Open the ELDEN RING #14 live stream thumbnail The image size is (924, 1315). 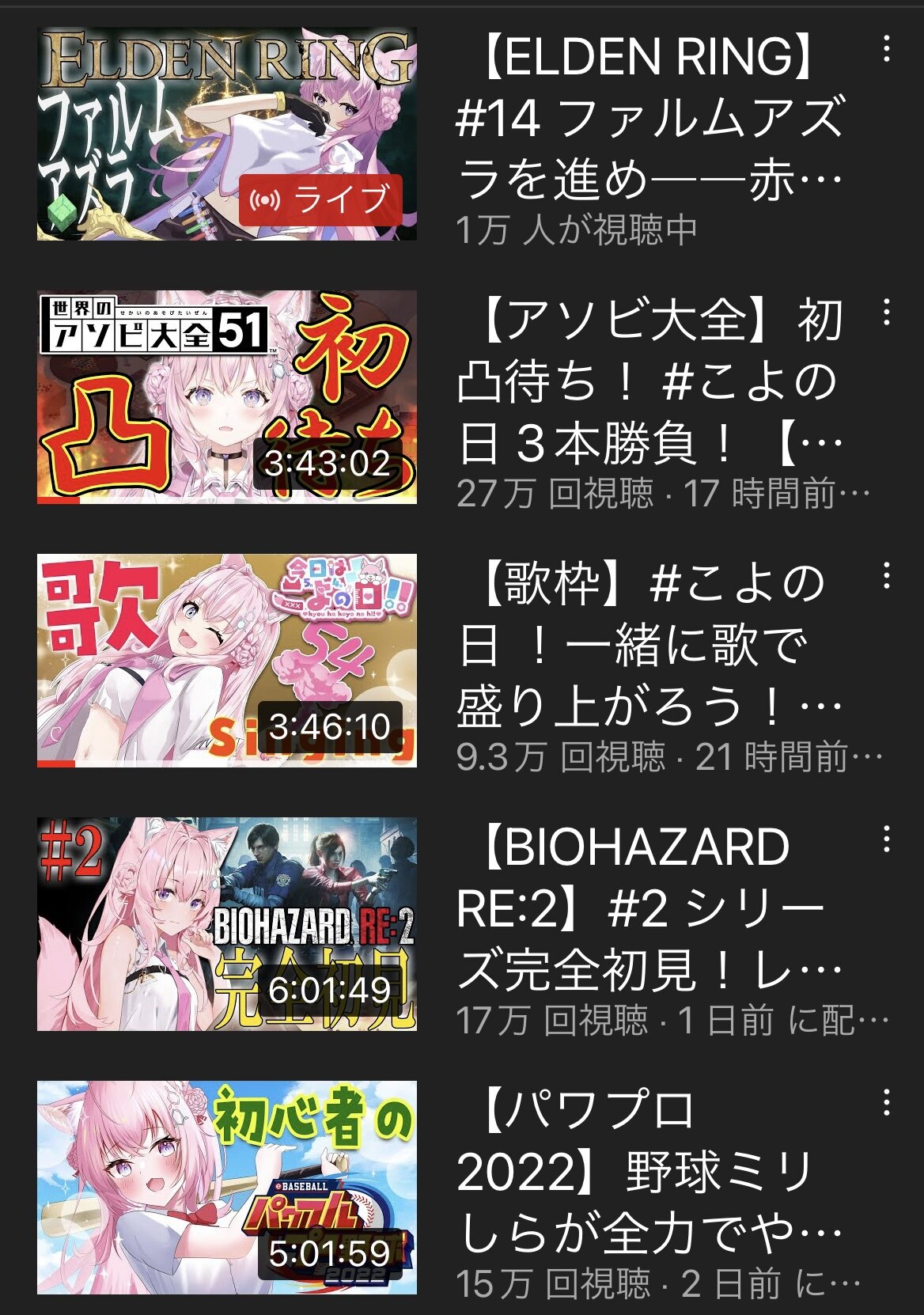[227, 134]
